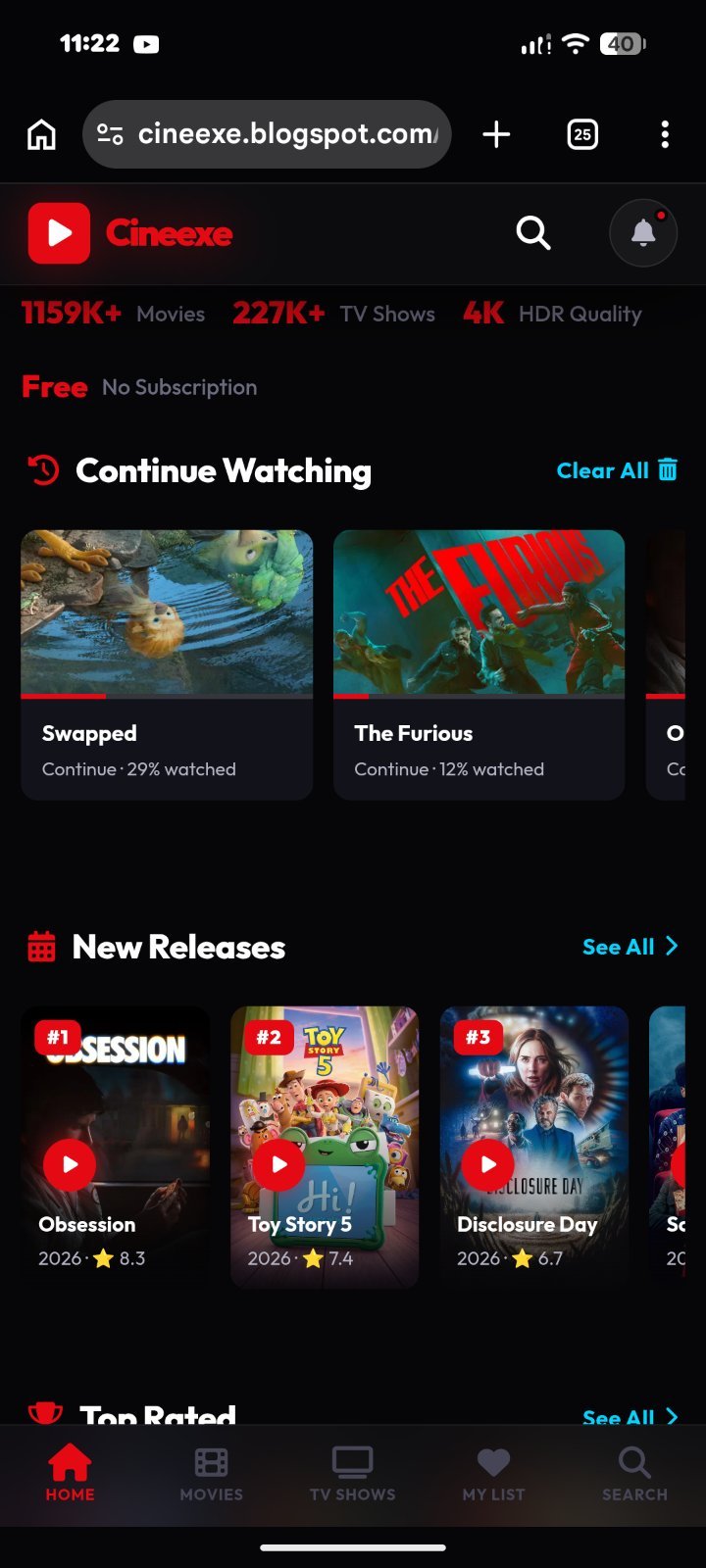
Task: Tap the Cineexe logo
Action: 130,233
